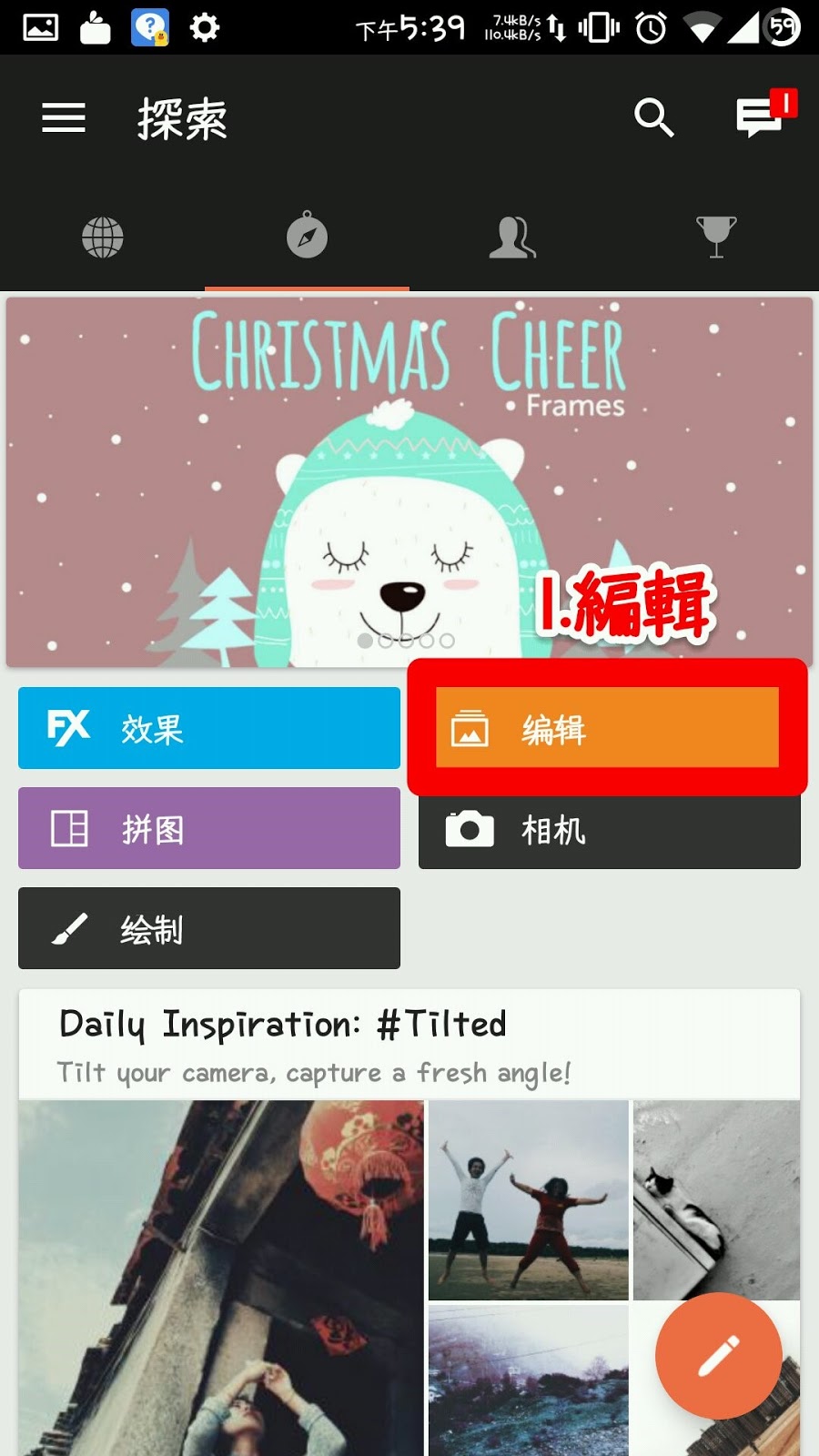Switch to the people tab
This screenshot has height=1456, width=819.
pyautogui.click(x=511, y=238)
